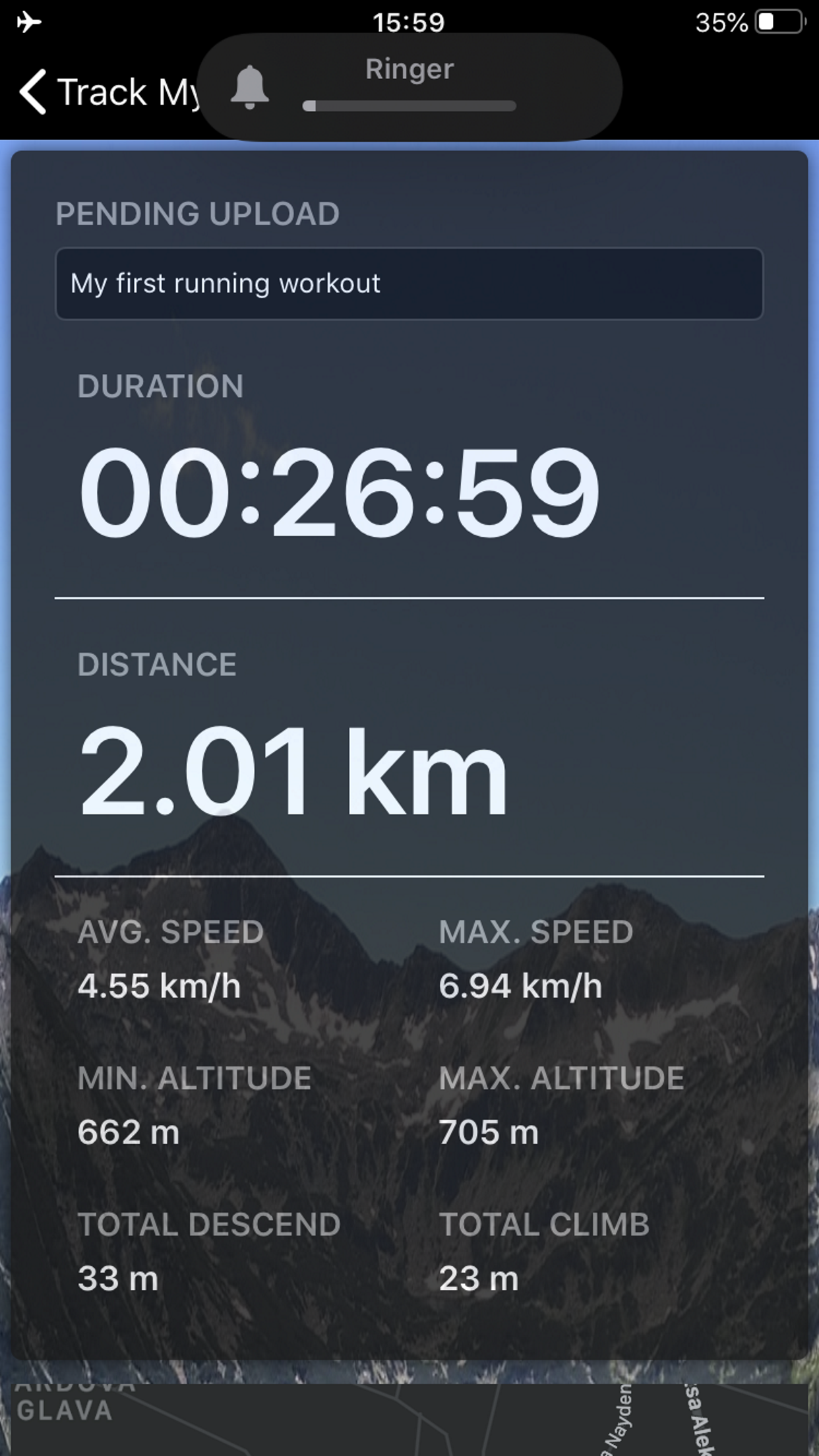Image resolution: width=819 pixels, height=1456 pixels.
Task: Tap the MIN. ALTITUDE value 662 m
Action: point(129,1132)
